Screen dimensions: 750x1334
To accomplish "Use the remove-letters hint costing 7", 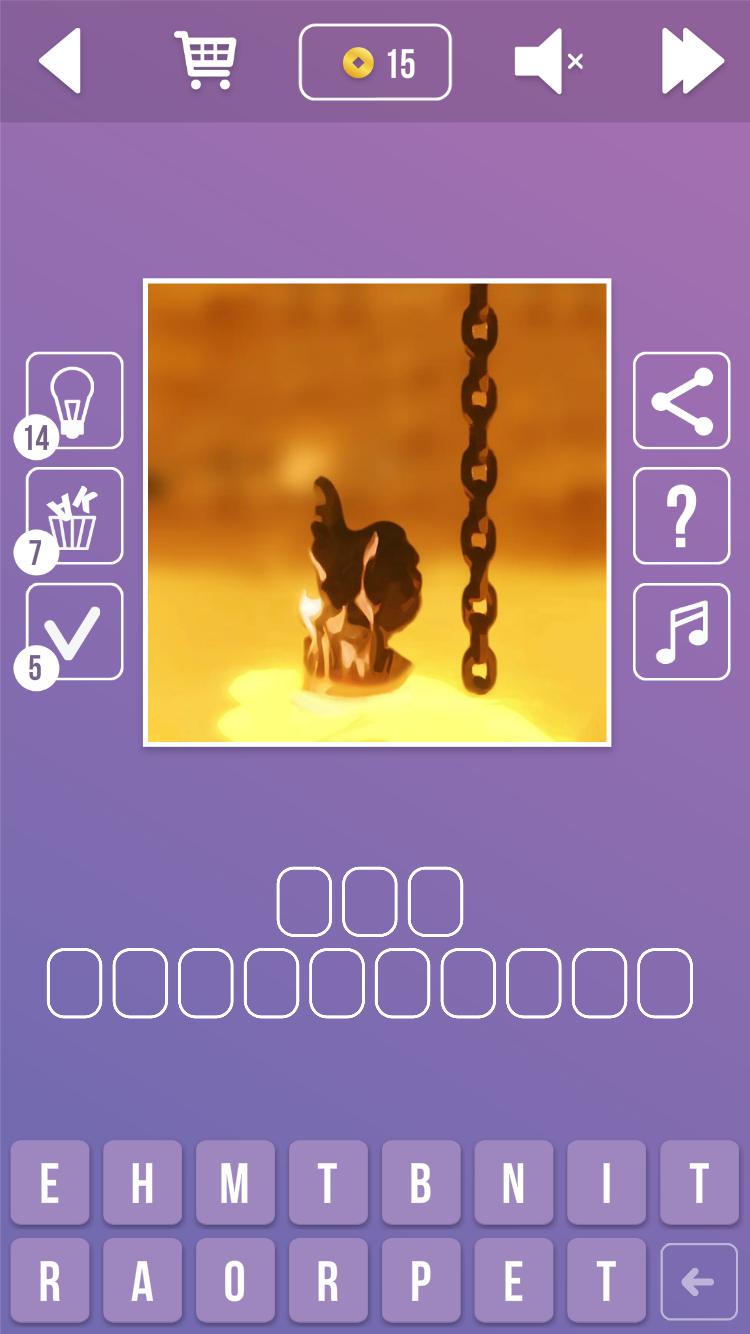I will coord(75,516).
